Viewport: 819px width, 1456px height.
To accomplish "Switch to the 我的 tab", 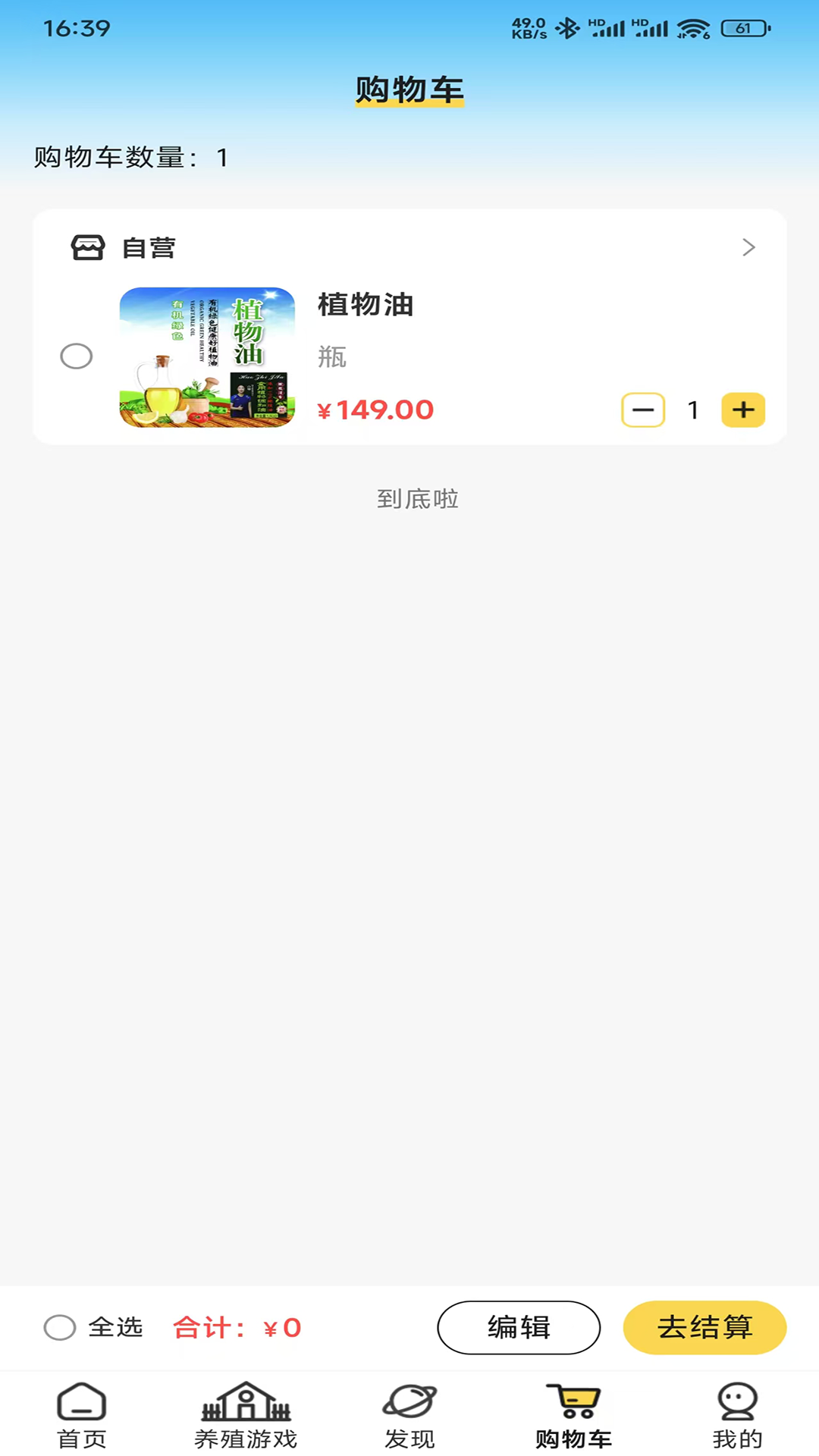I will (737, 1415).
